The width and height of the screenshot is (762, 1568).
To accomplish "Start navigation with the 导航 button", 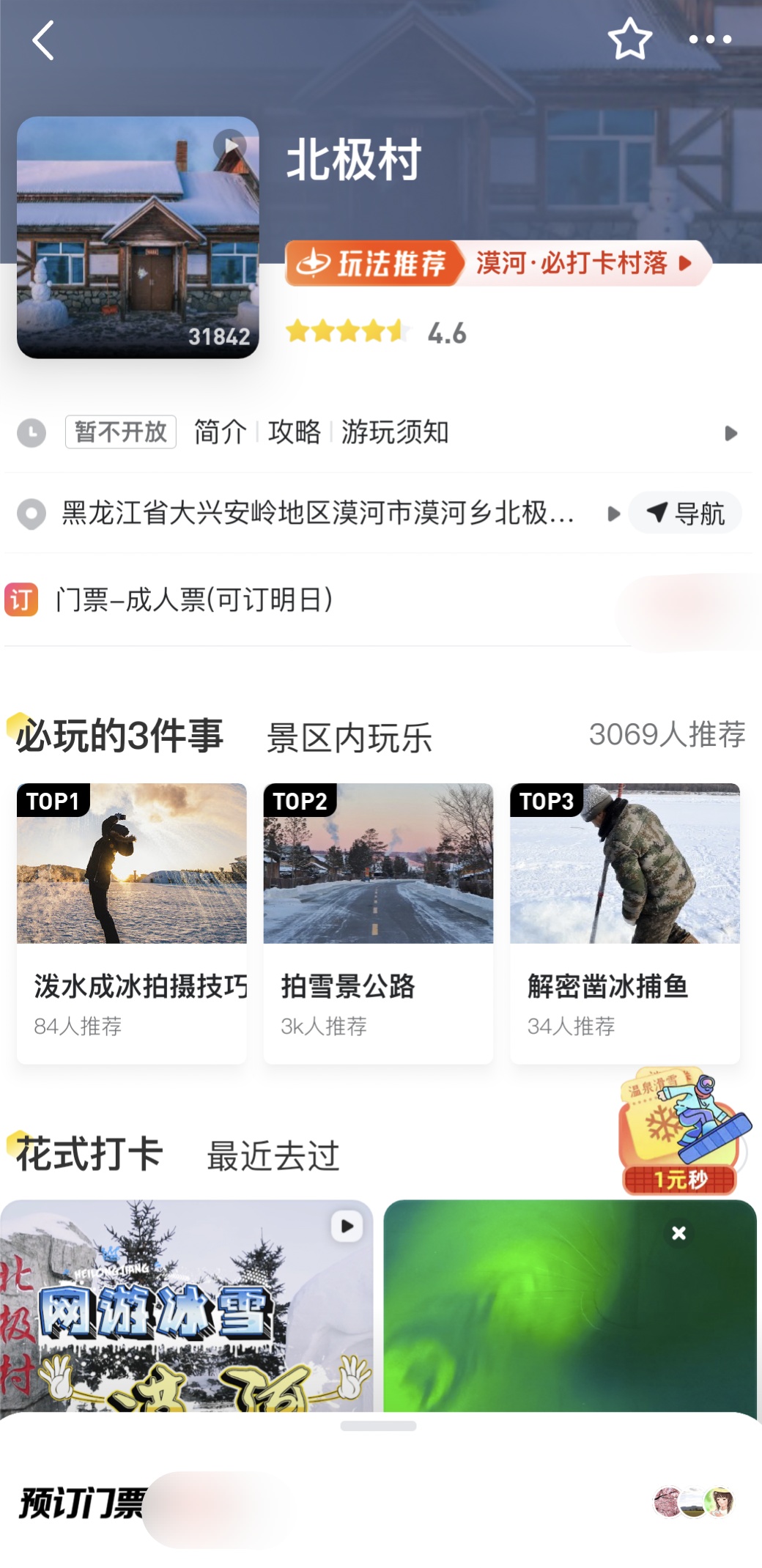I will [x=686, y=514].
